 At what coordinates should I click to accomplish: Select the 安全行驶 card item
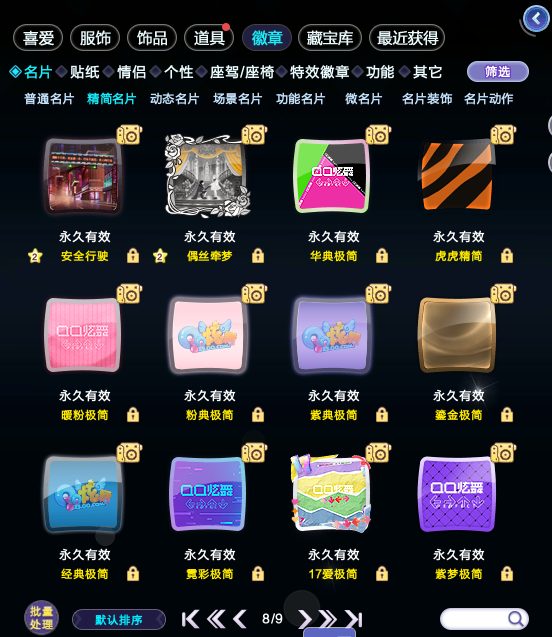pos(84,176)
